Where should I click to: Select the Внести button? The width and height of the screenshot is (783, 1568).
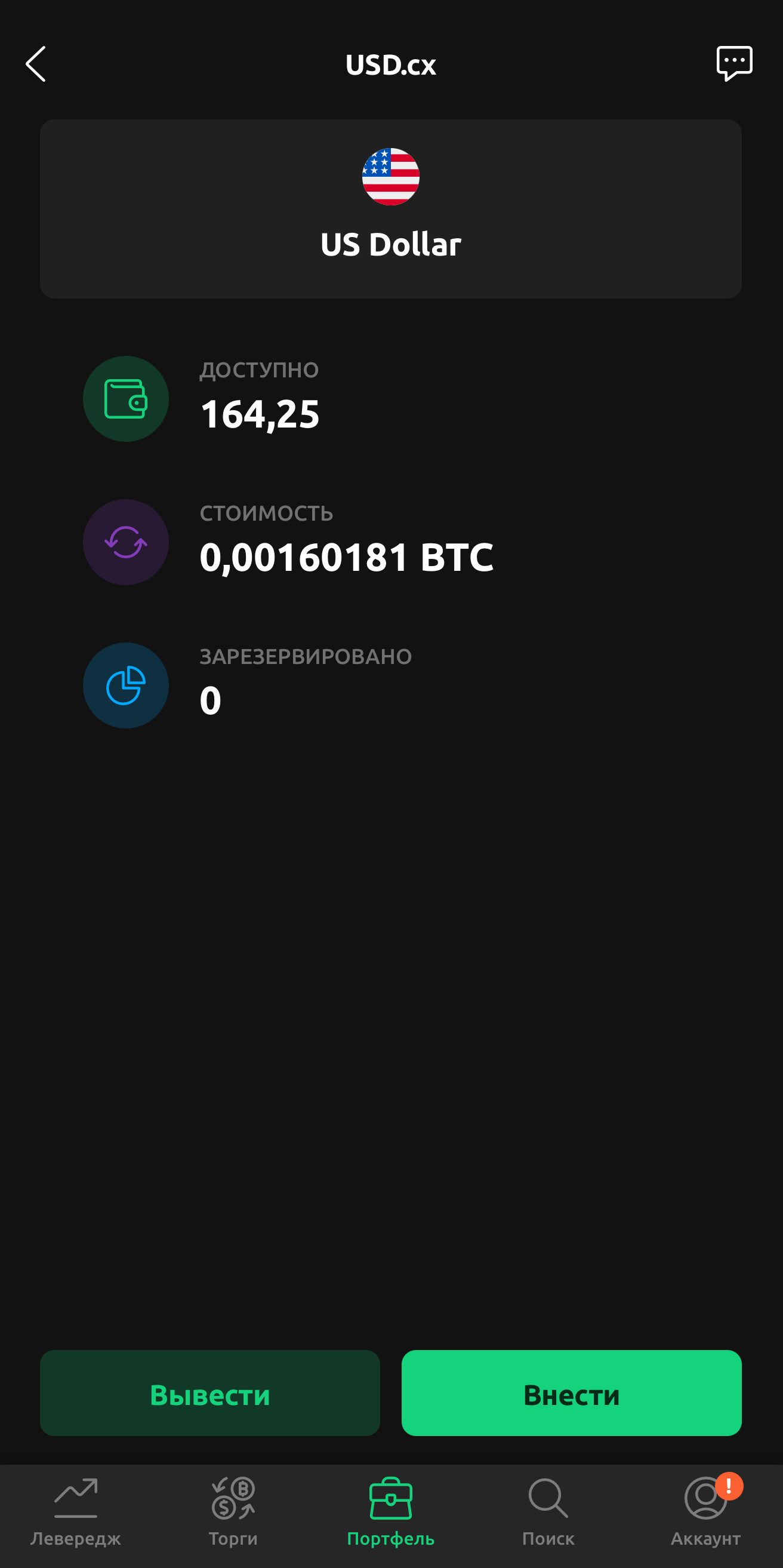pyautogui.click(x=571, y=1394)
